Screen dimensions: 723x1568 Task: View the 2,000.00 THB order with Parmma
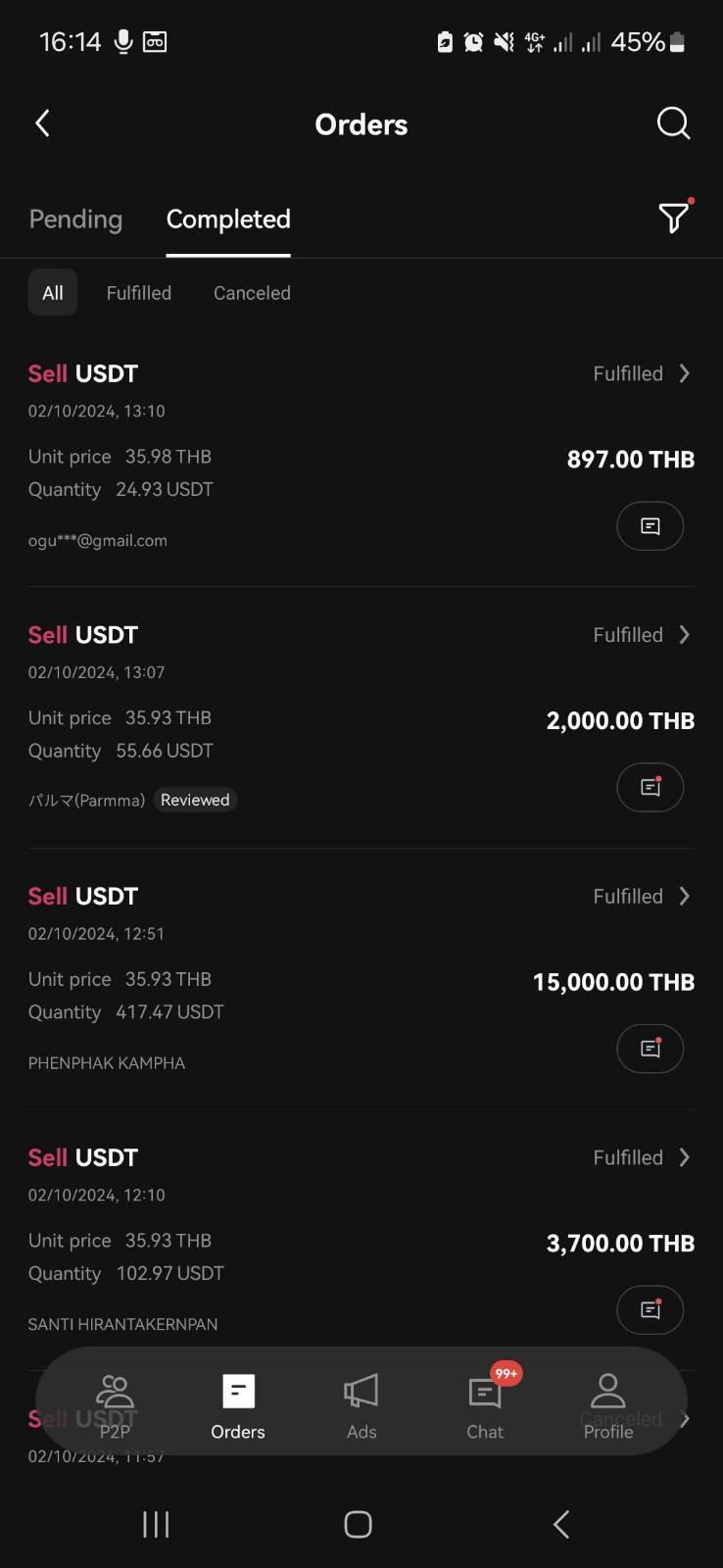(x=642, y=635)
